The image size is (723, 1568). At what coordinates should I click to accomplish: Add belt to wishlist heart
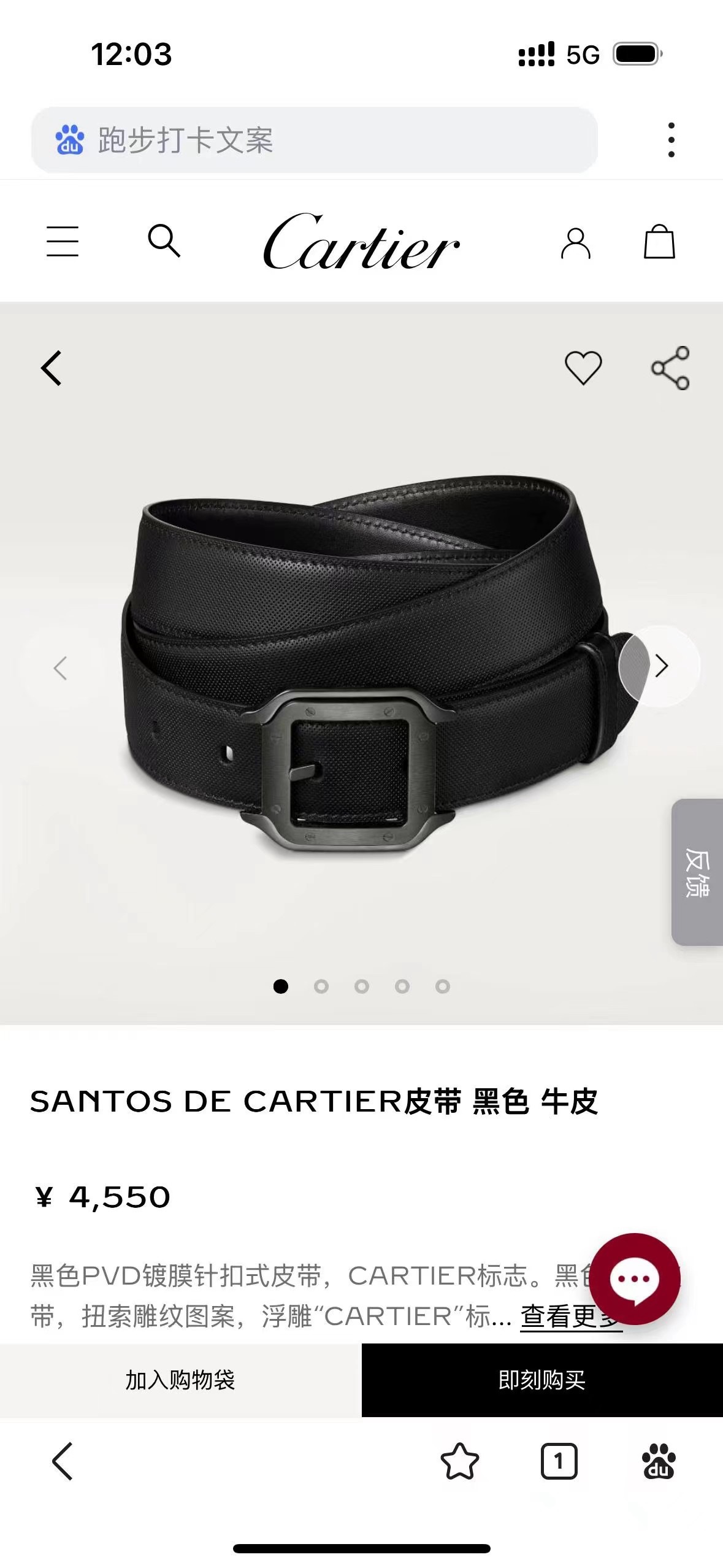click(x=583, y=367)
